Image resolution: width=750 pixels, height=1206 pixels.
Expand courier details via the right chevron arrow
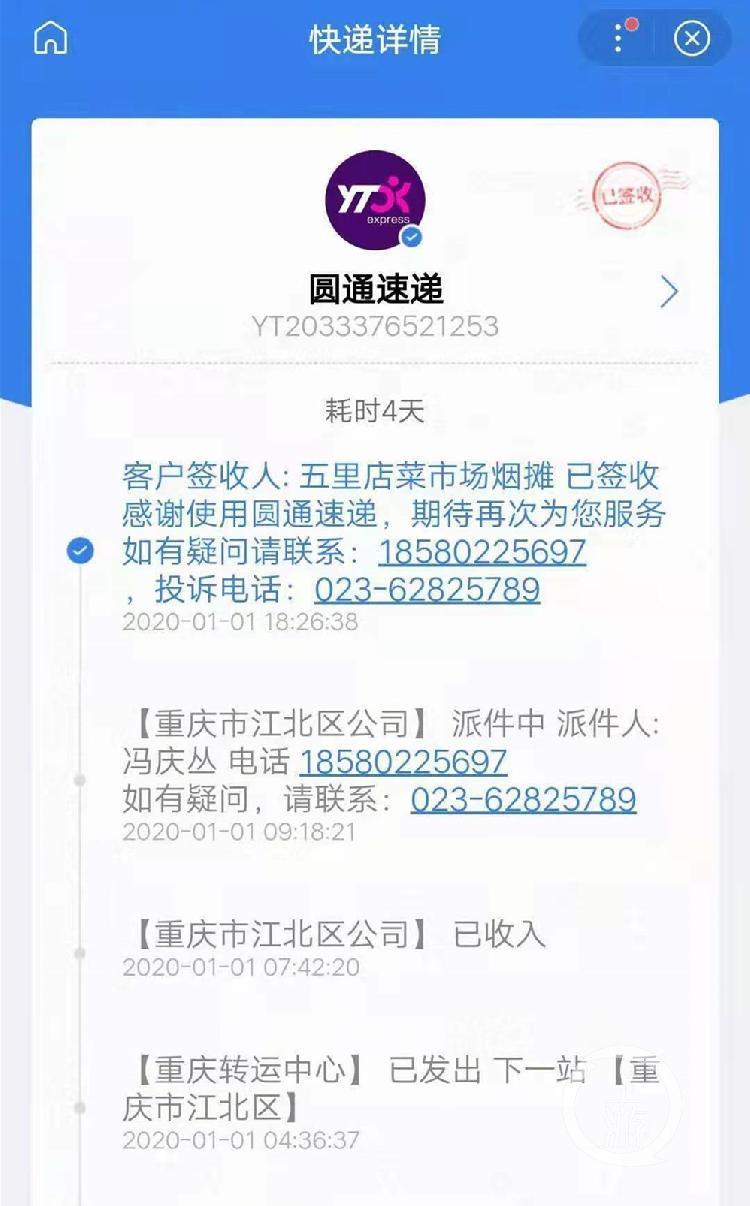coord(668,290)
